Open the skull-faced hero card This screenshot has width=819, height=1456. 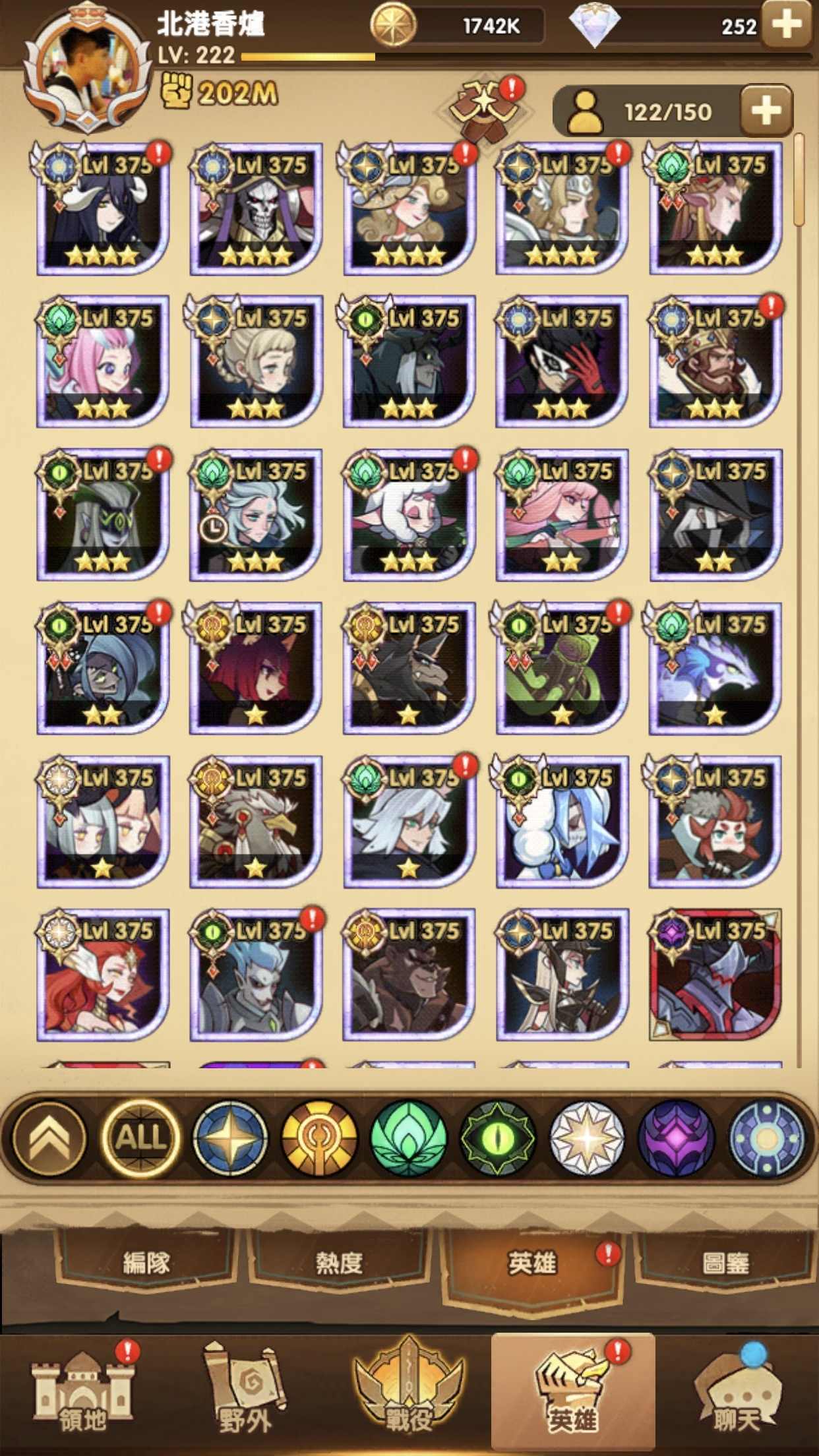(256, 208)
